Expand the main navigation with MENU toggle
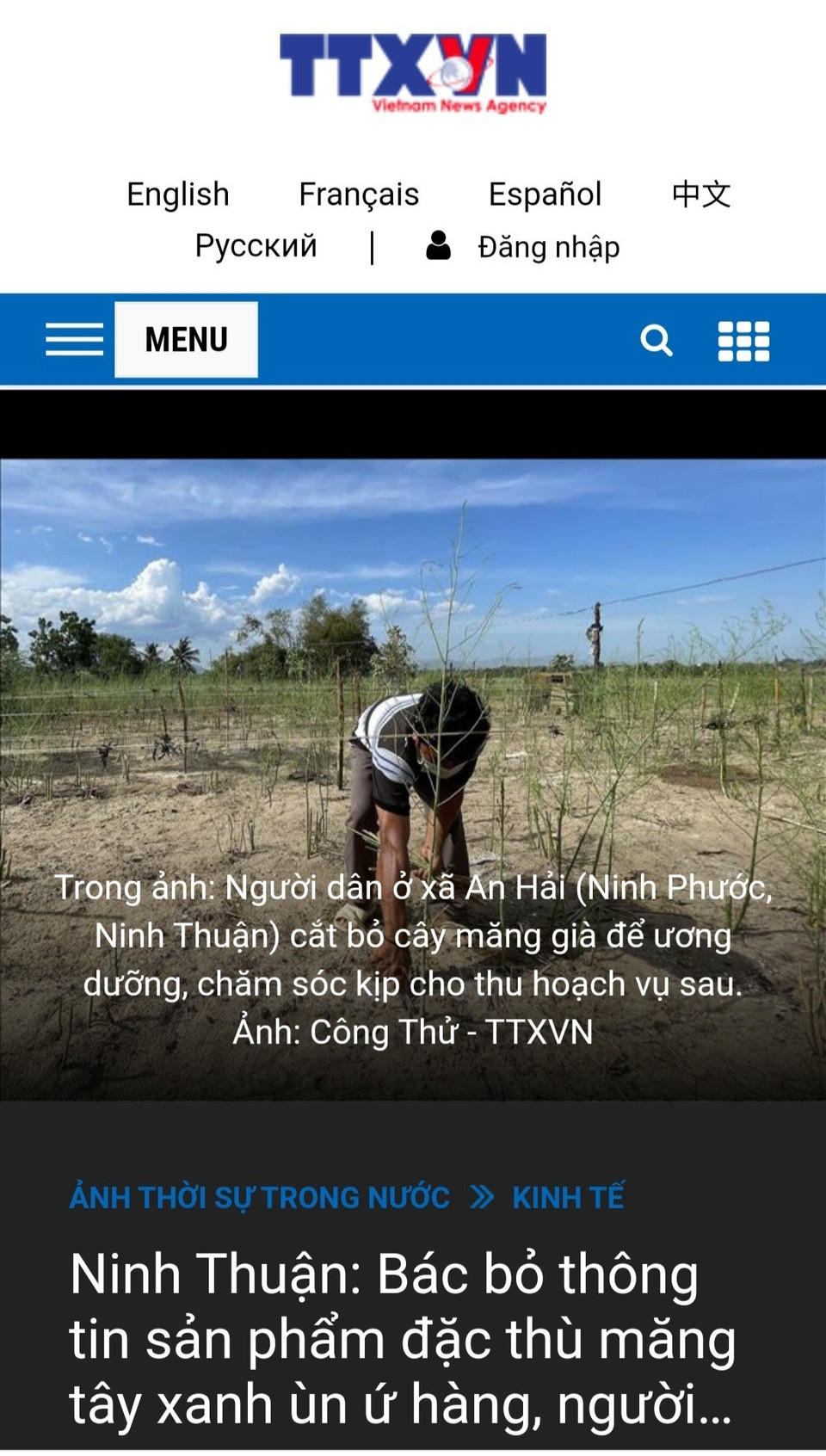Image resolution: width=826 pixels, height=1456 pixels. point(186,339)
